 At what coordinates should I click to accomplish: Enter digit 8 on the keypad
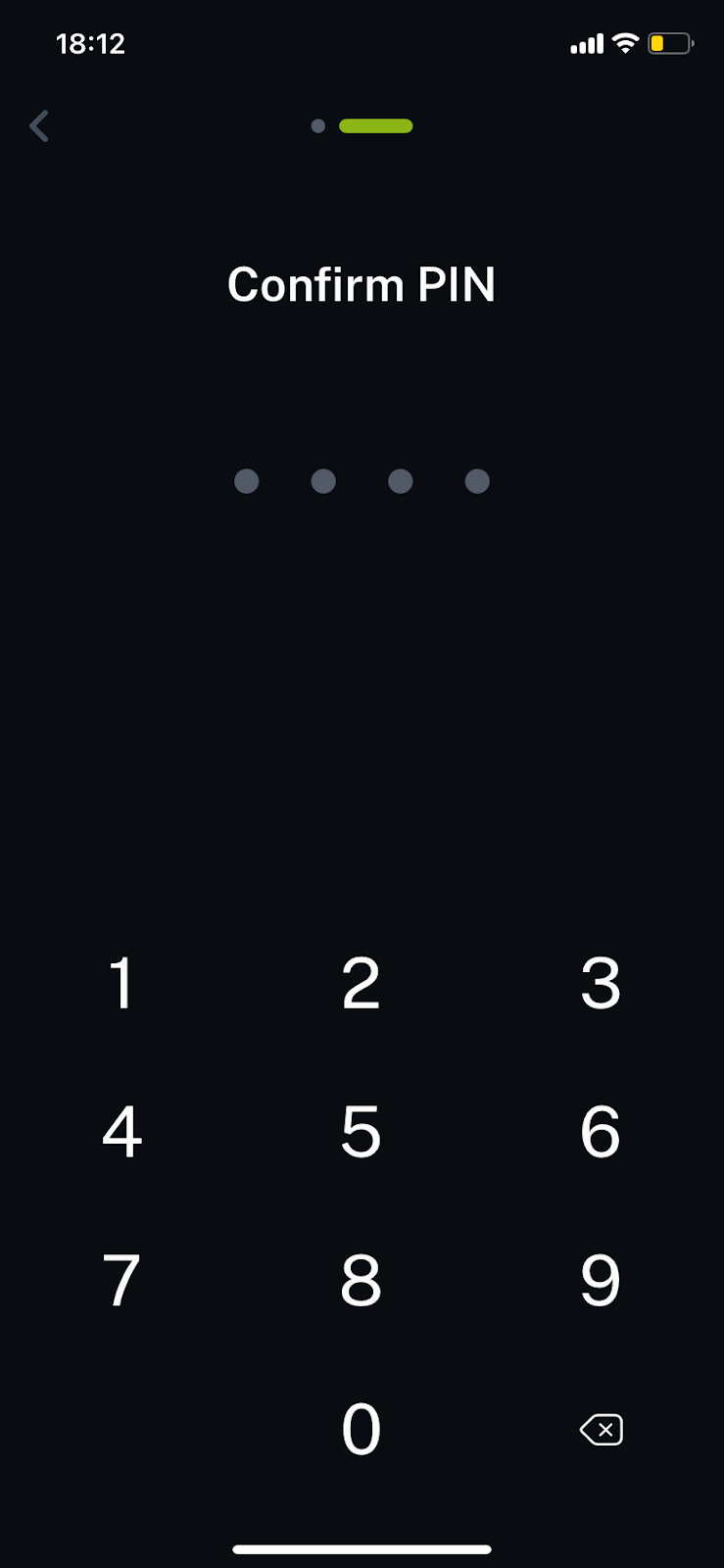(x=362, y=1281)
